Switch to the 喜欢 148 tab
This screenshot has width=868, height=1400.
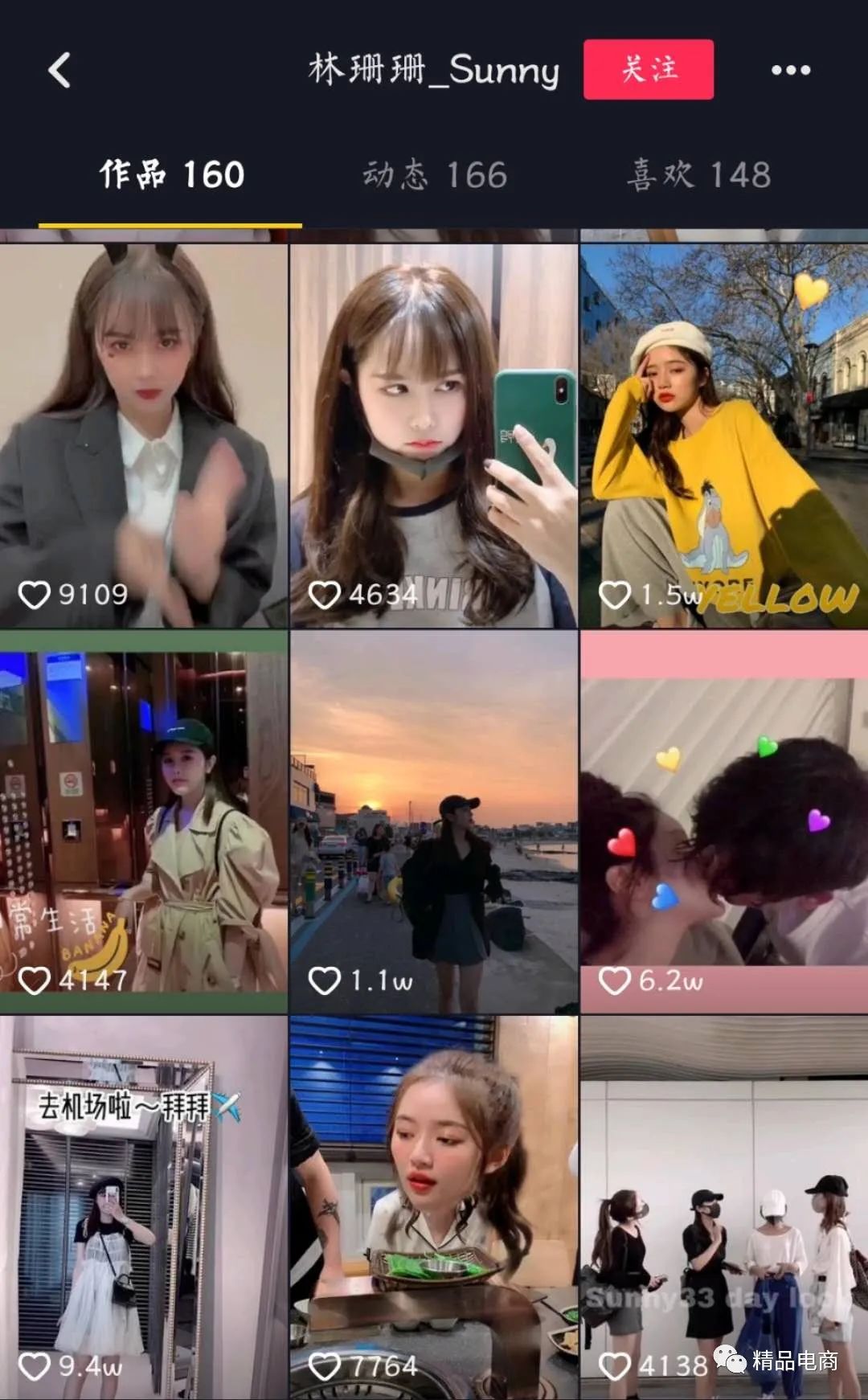tap(699, 175)
